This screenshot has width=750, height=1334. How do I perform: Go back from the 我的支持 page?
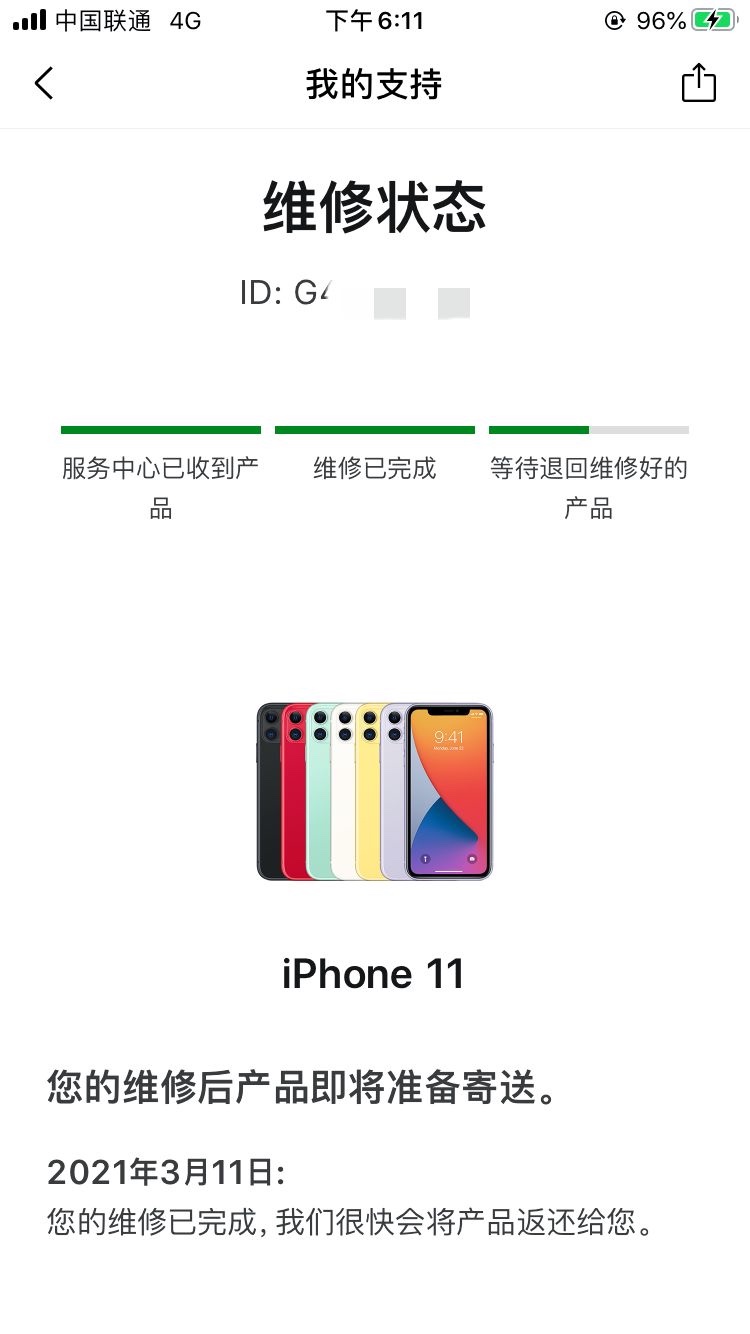coord(44,83)
